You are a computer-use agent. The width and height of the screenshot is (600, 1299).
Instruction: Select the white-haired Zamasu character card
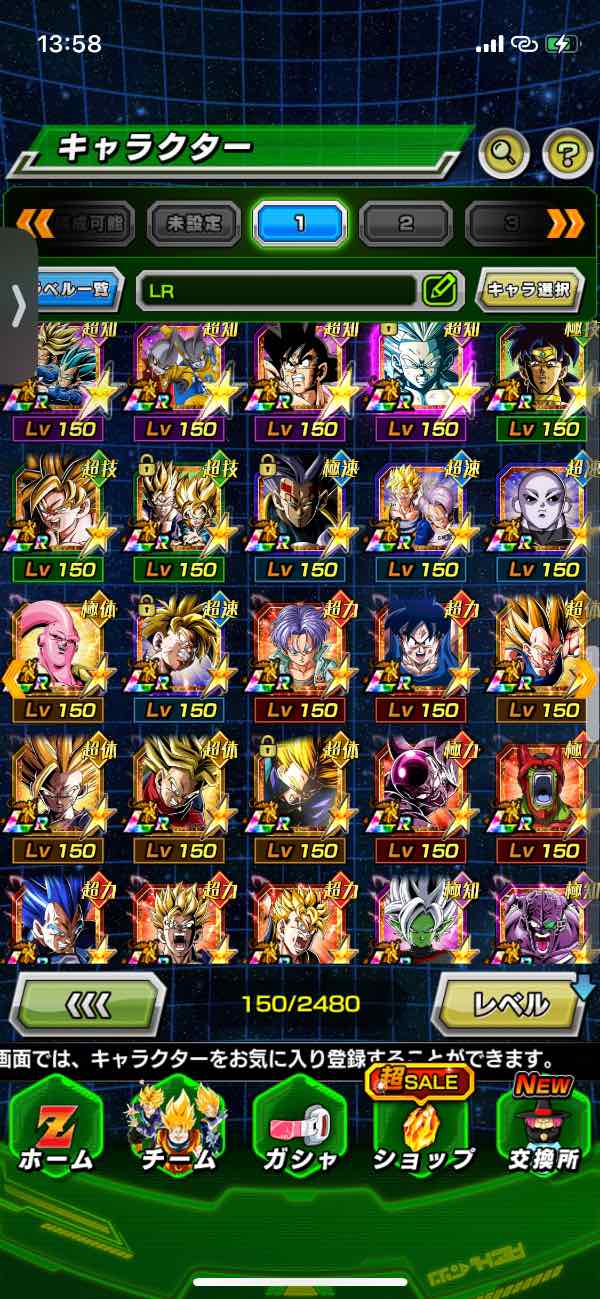coord(421,920)
